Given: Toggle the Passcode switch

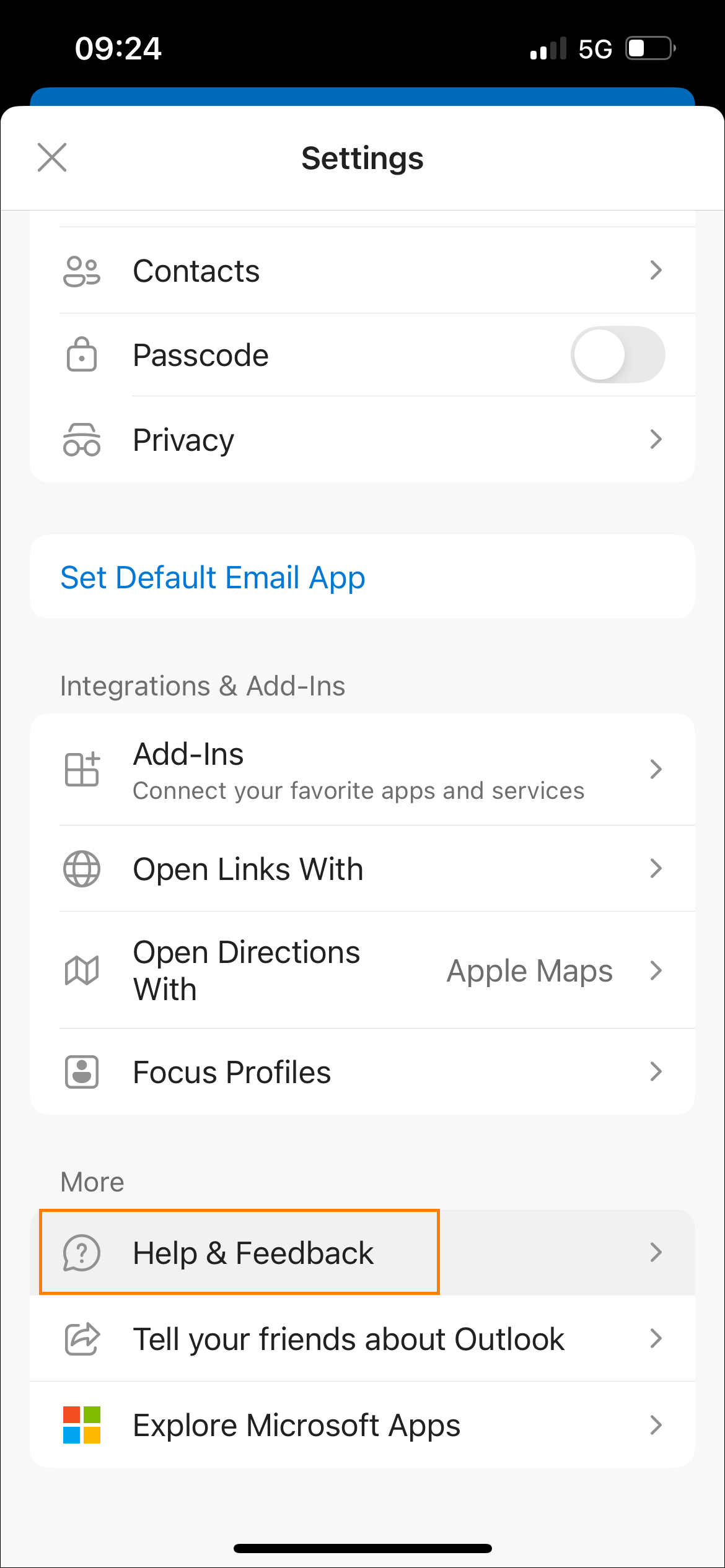Looking at the screenshot, I should click(x=618, y=355).
